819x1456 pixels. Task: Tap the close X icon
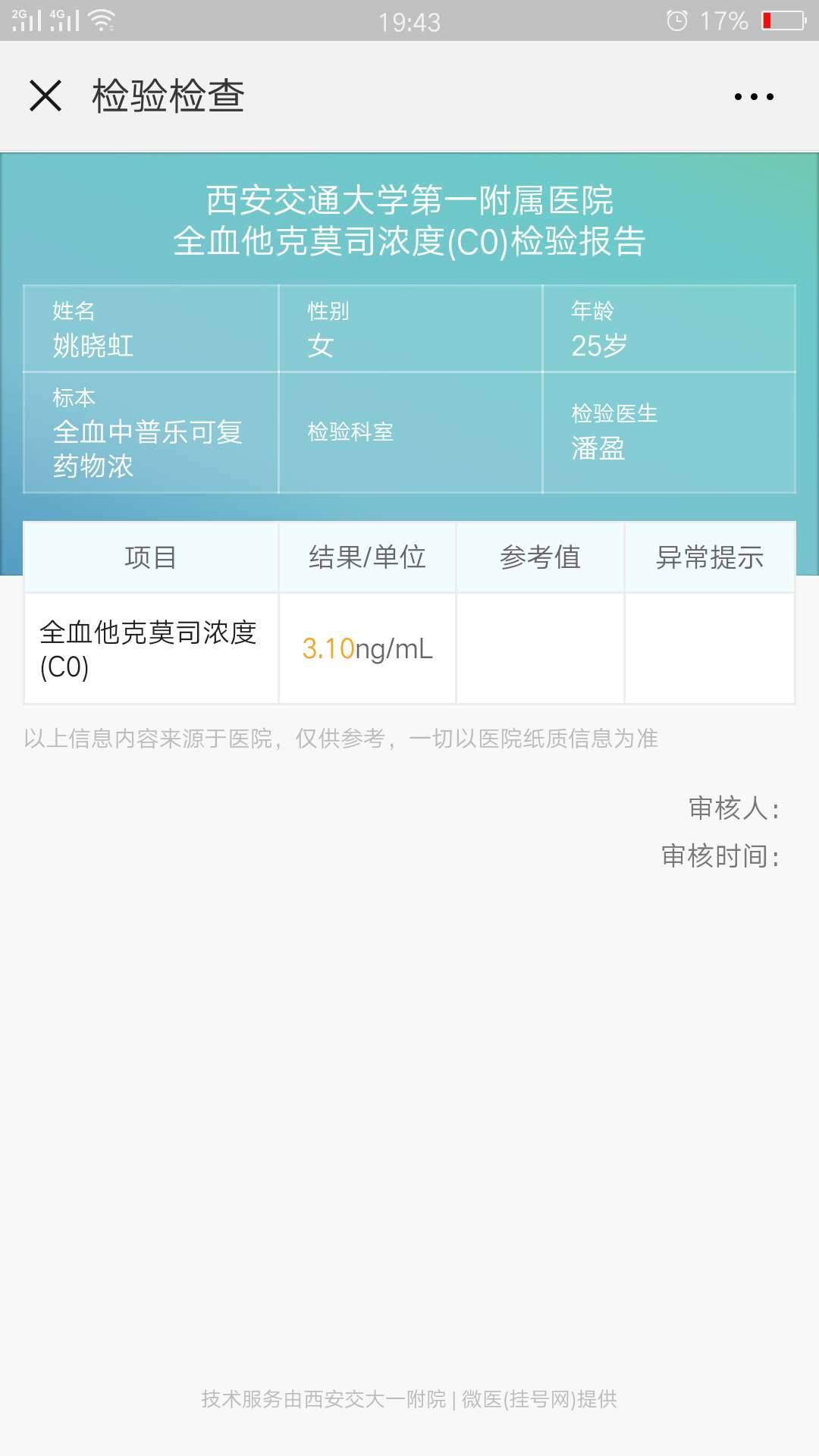tap(45, 96)
